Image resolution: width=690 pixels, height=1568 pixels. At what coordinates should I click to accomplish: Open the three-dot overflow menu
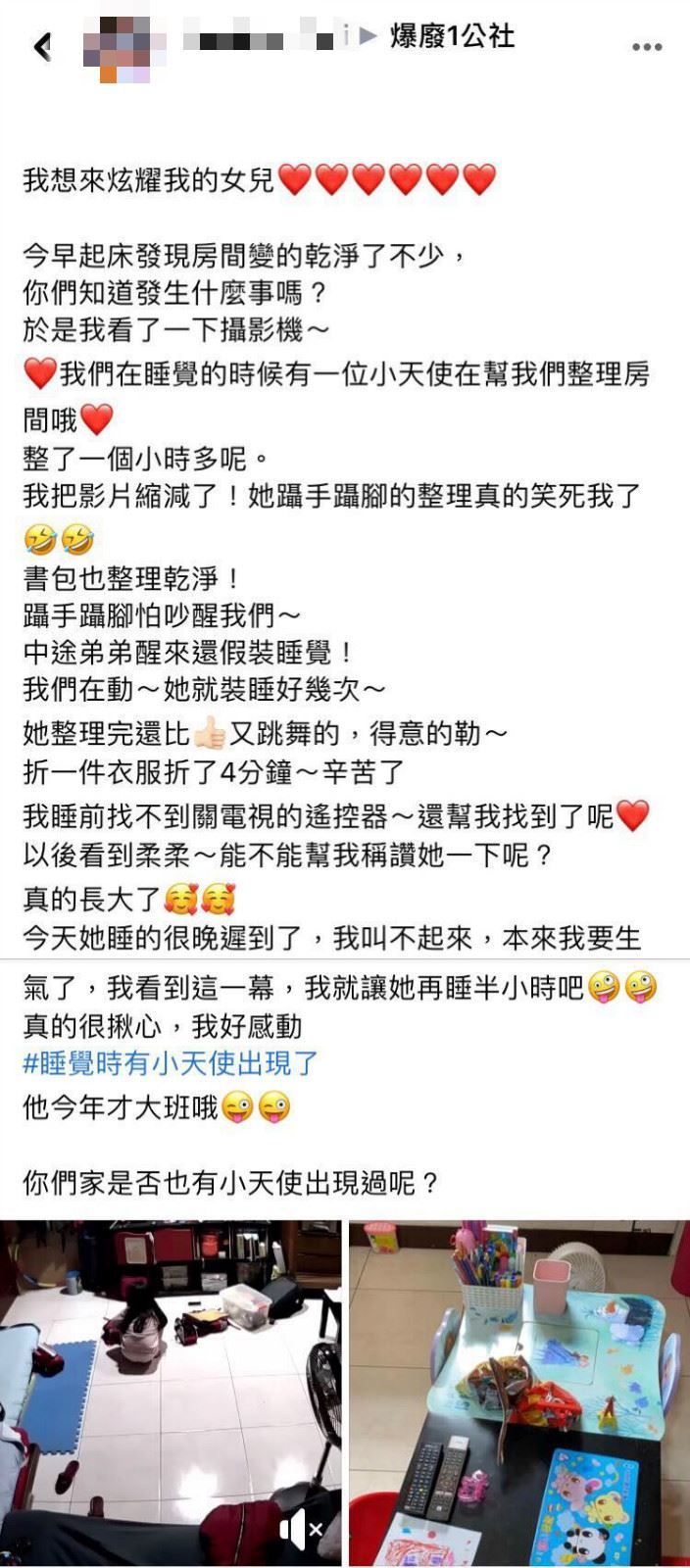(x=647, y=47)
